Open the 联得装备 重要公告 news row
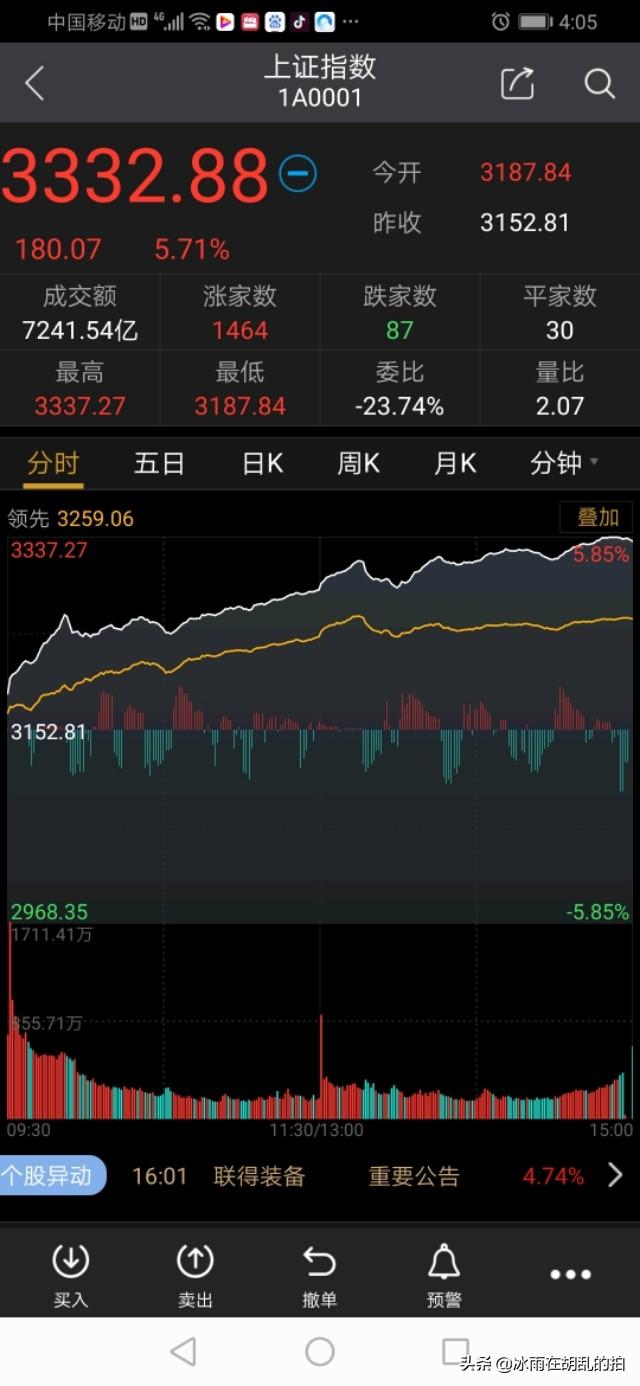640x1386 pixels. tap(360, 1176)
